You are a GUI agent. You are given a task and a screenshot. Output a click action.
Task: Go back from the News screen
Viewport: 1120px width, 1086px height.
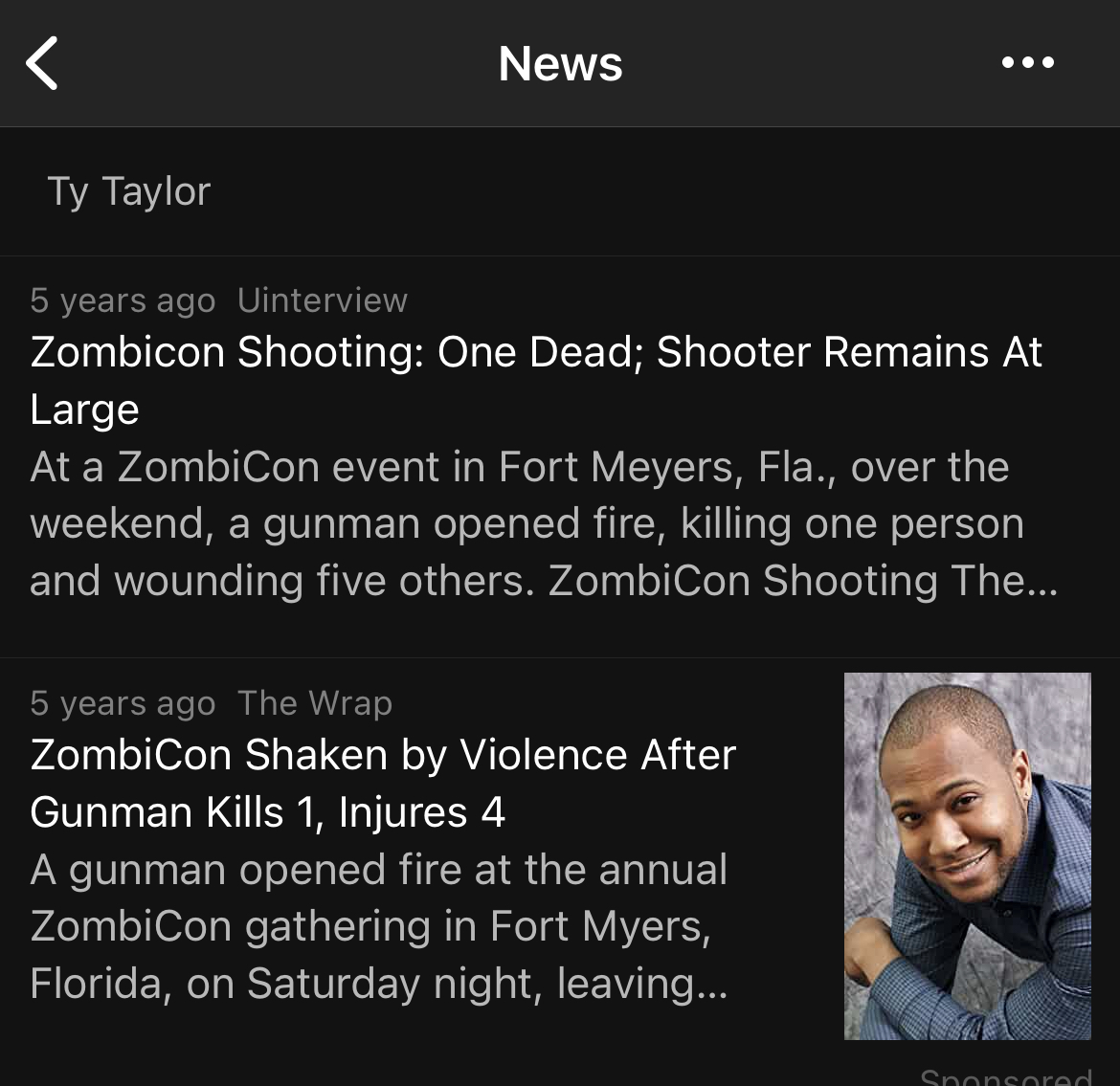43,63
